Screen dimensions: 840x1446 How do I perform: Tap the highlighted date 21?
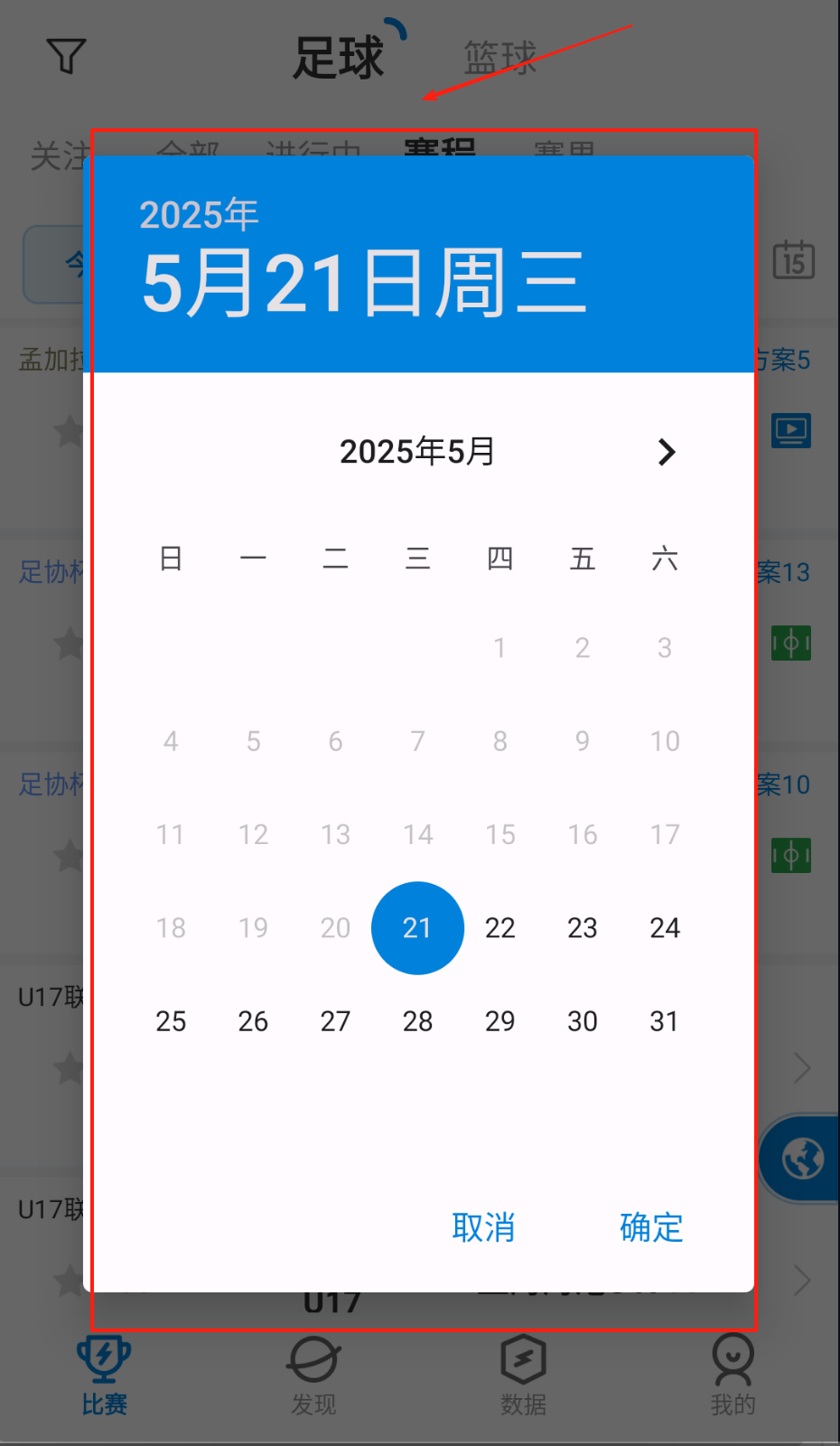(x=417, y=928)
